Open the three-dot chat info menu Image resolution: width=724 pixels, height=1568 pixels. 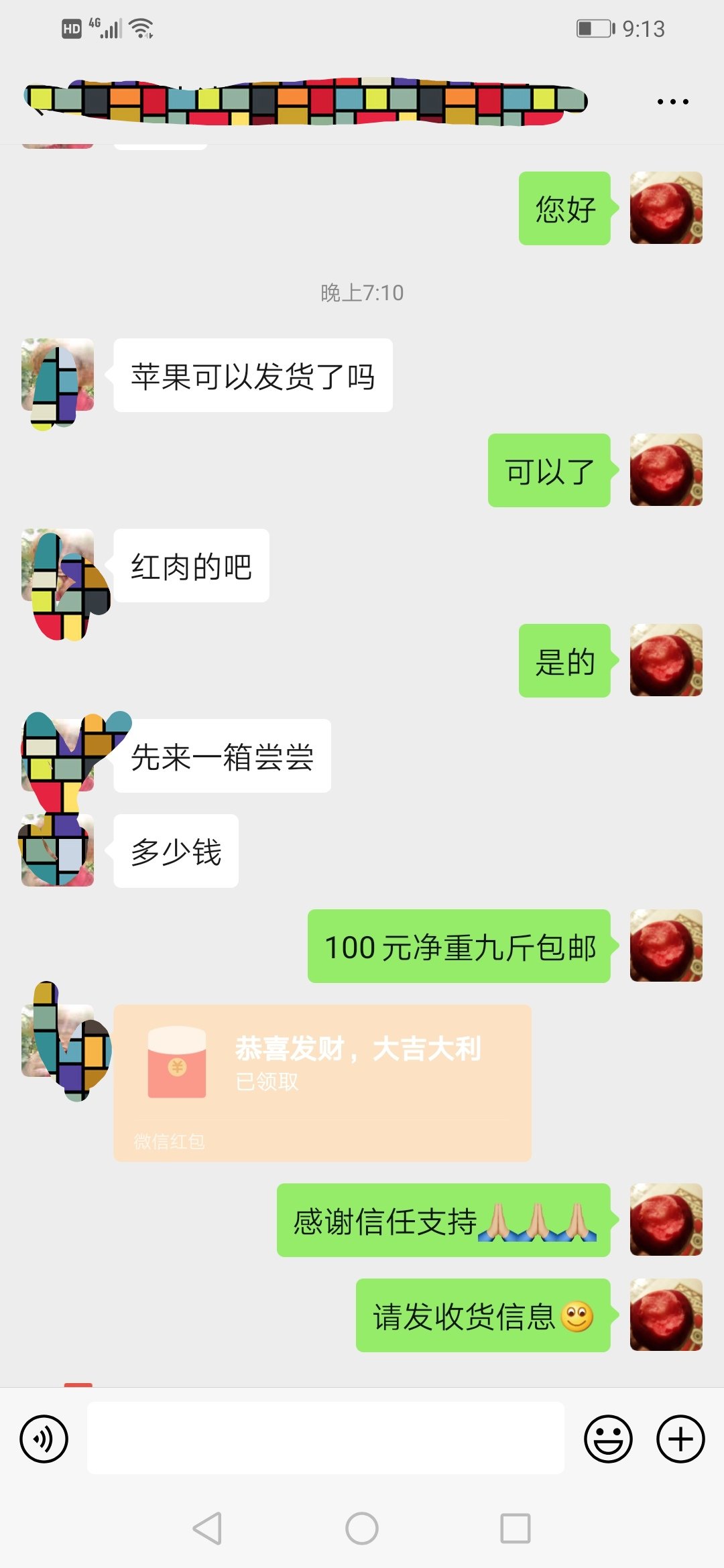point(672,102)
